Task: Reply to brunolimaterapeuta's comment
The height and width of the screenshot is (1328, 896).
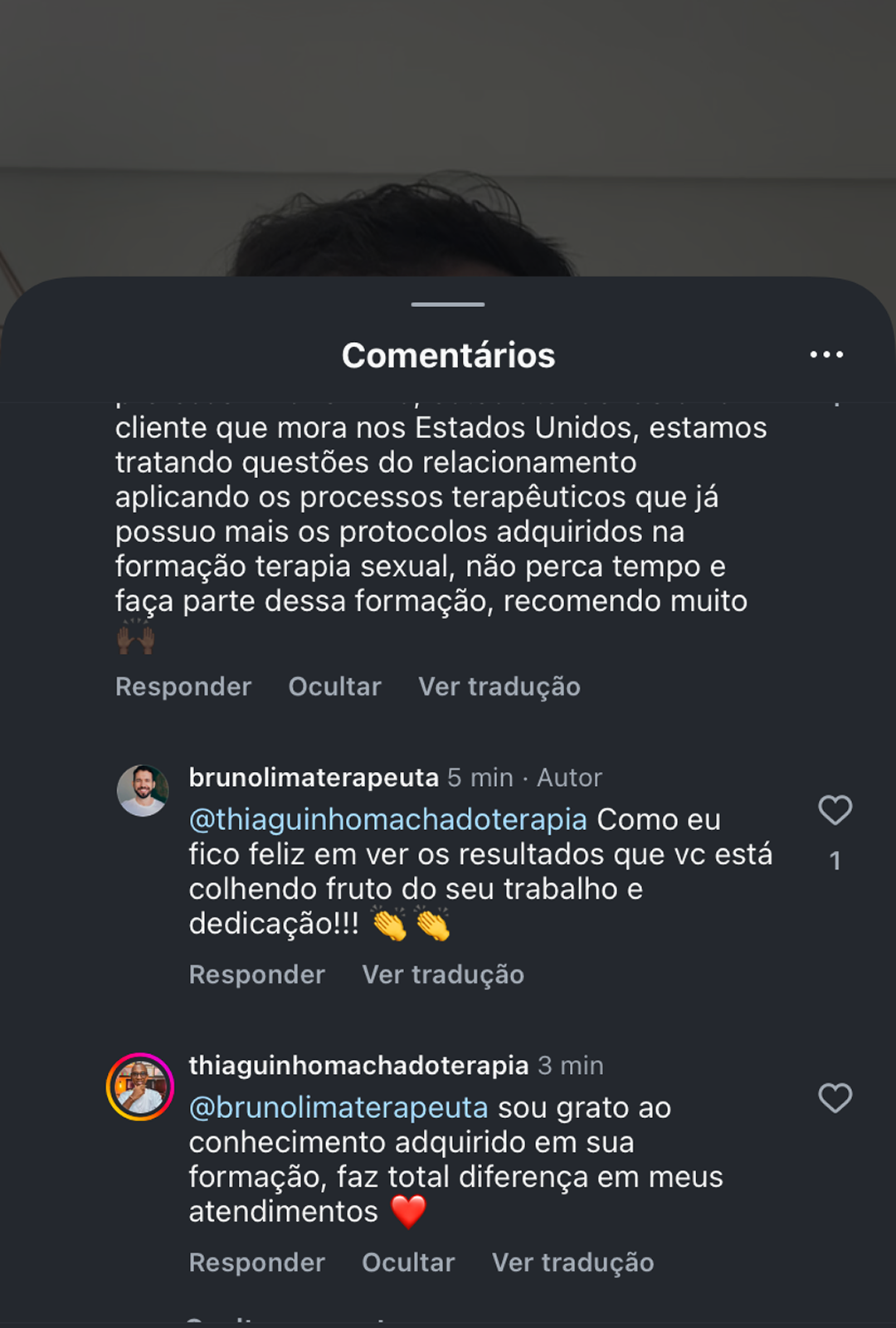Action: point(256,974)
